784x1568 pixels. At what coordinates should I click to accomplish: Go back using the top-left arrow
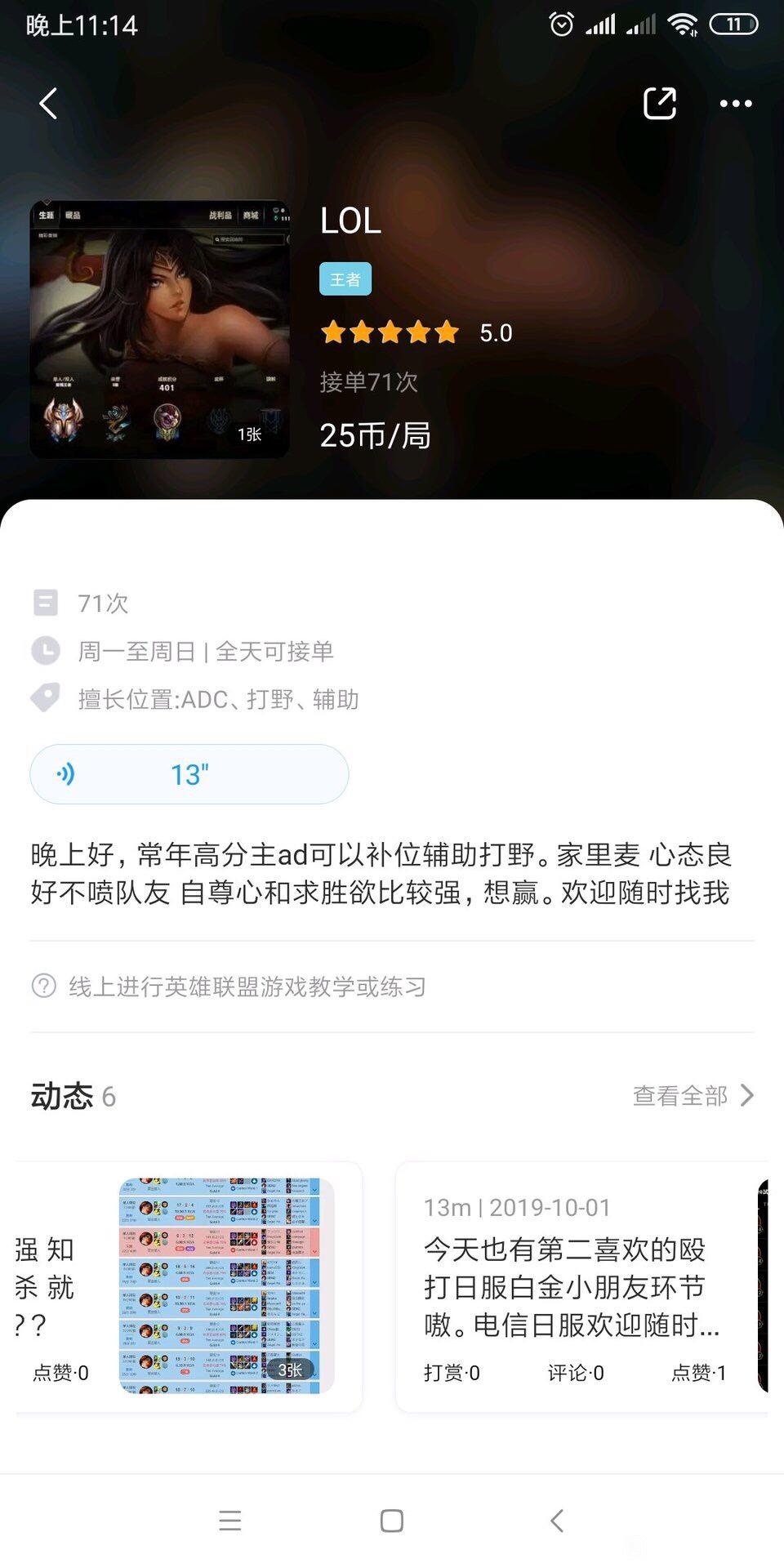click(49, 104)
